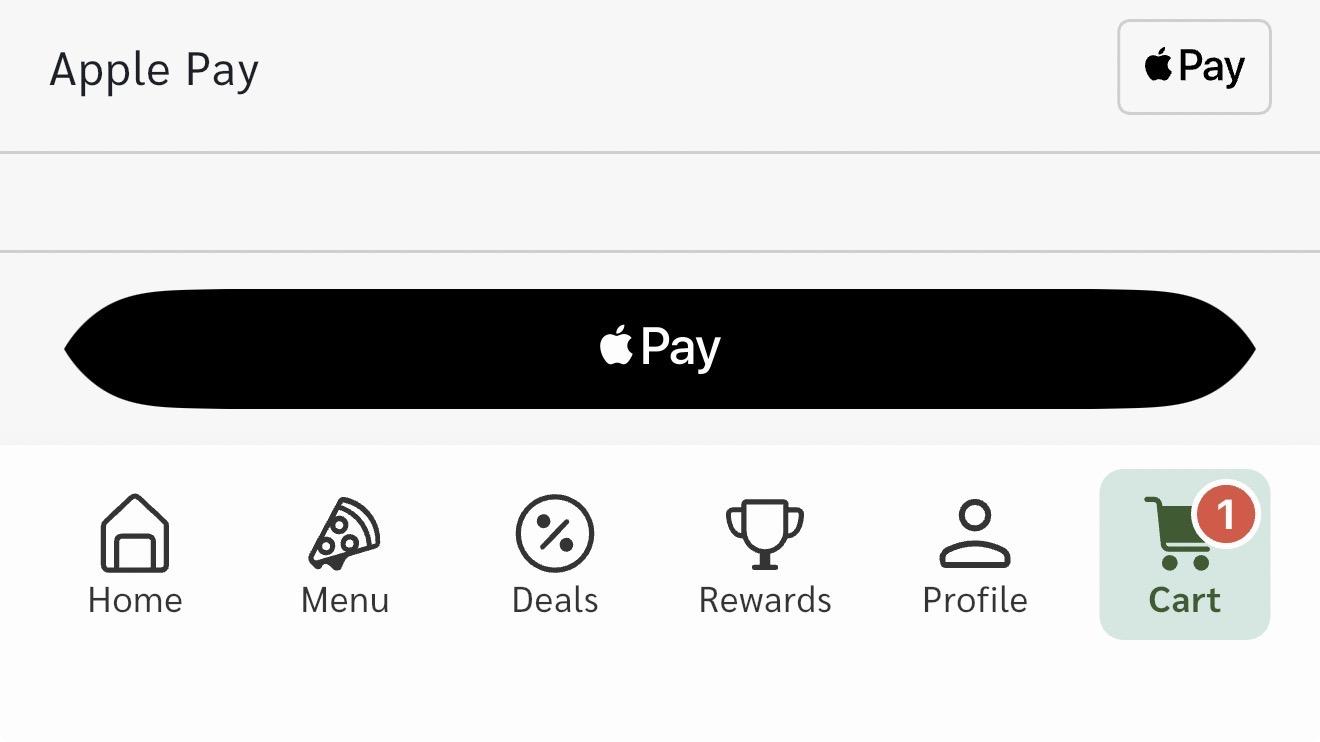Go to the Home tab

(135, 555)
